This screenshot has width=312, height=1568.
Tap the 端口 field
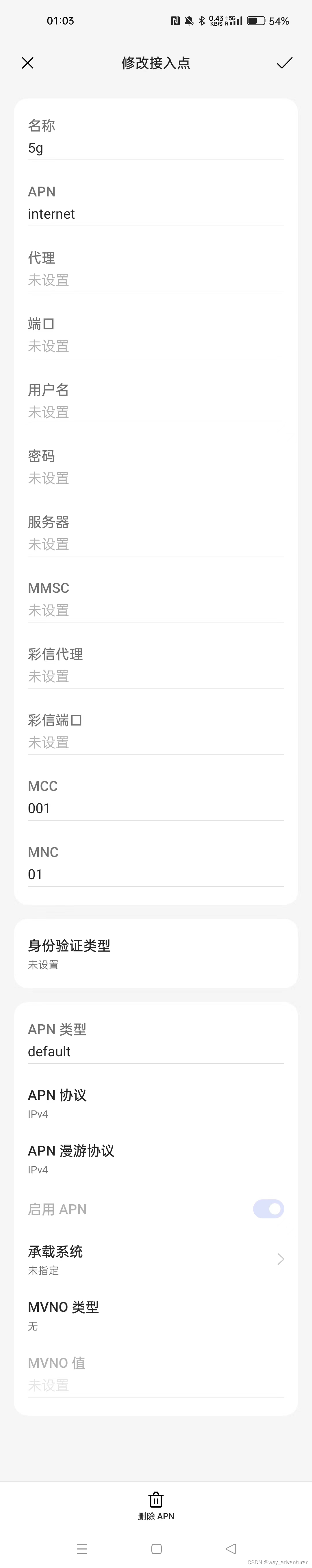point(155,346)
